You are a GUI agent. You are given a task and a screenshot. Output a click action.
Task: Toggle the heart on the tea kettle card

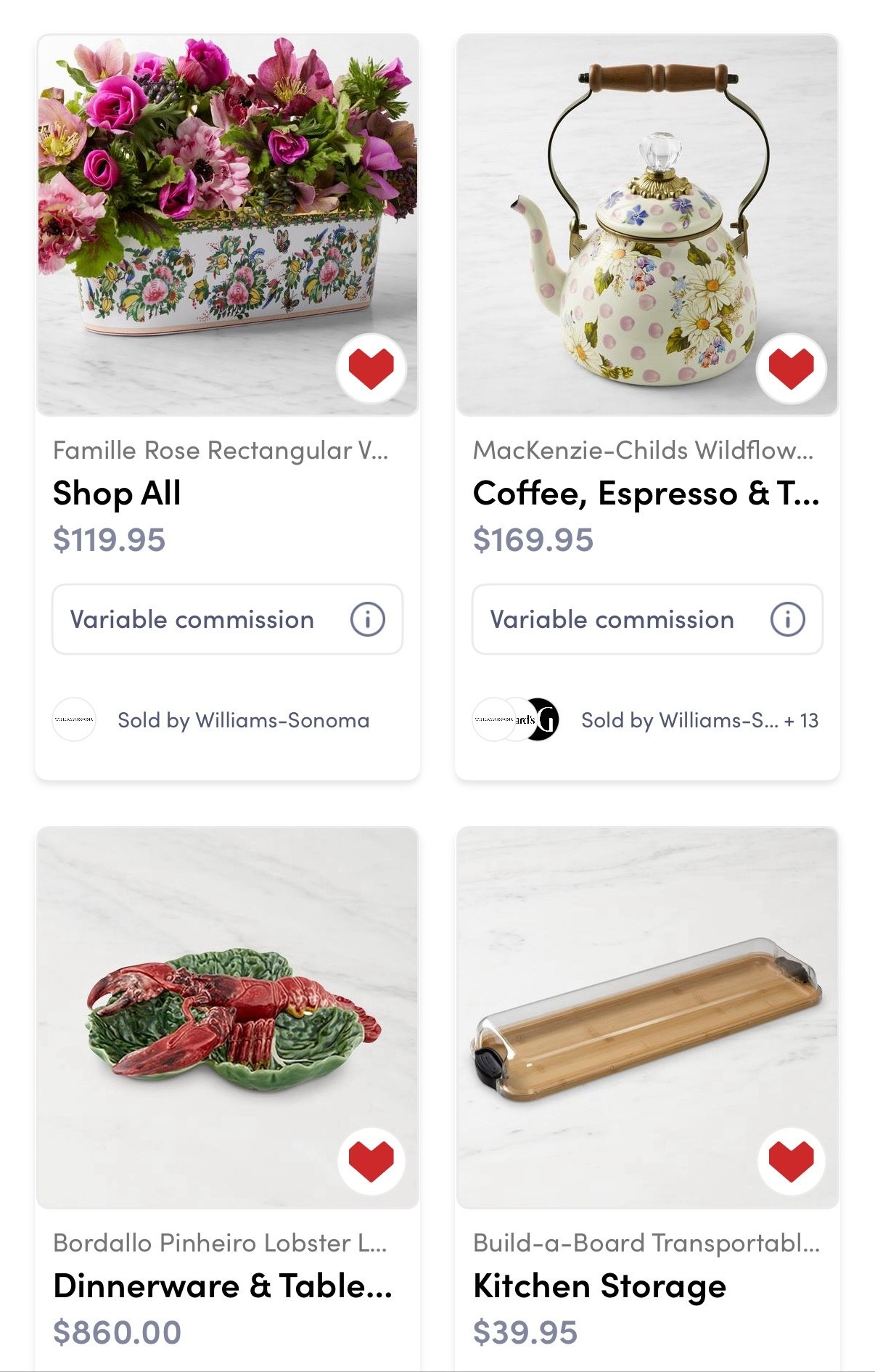791,369
